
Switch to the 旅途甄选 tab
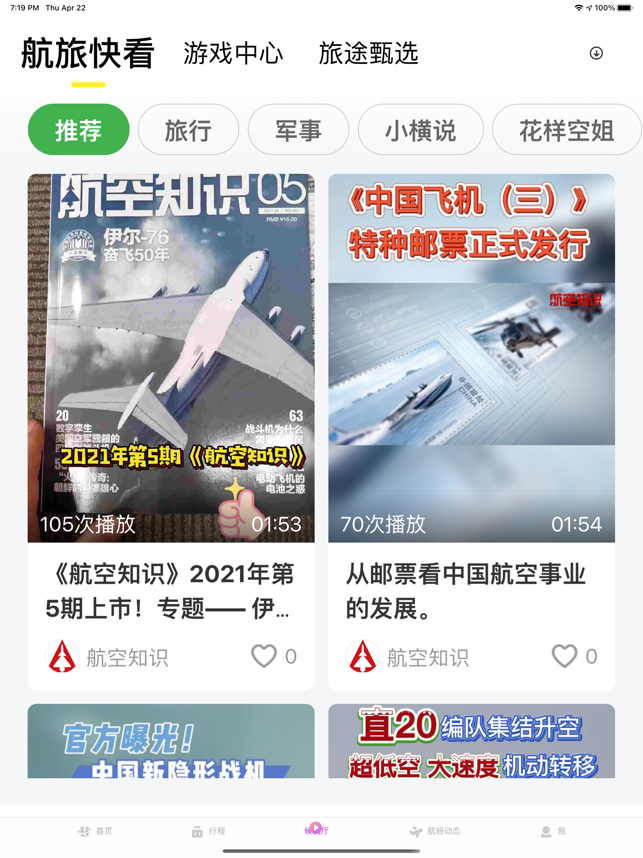(368, 54)
